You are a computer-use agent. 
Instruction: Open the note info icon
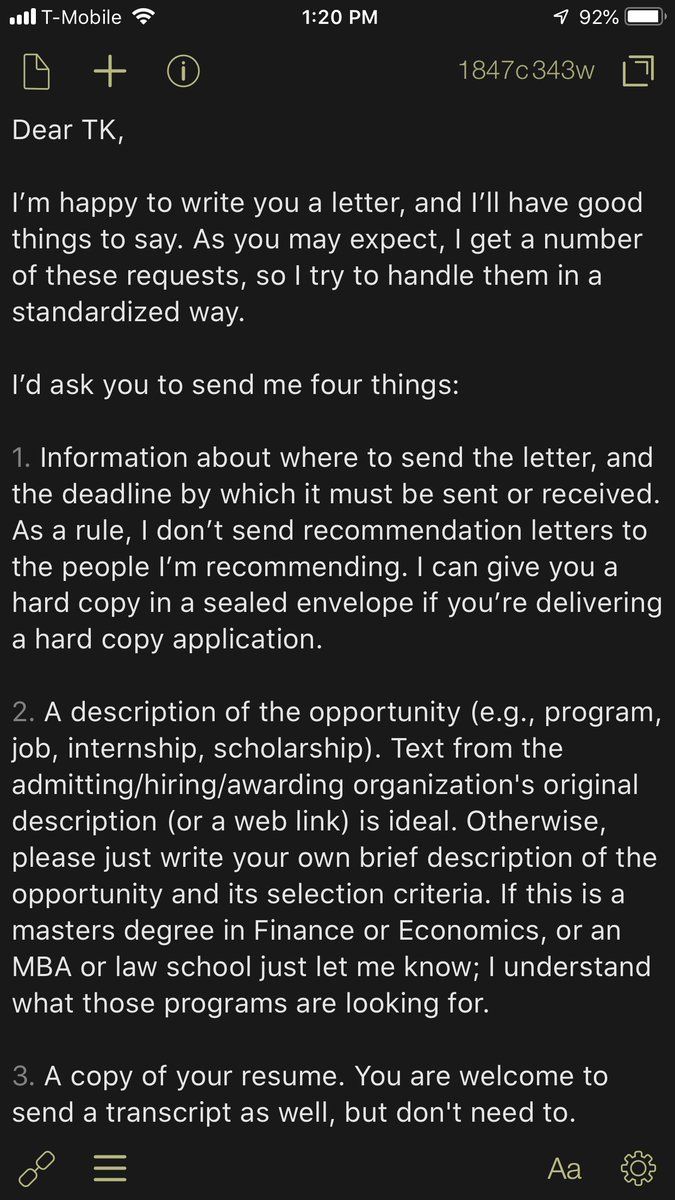click(x=183, y=71)
